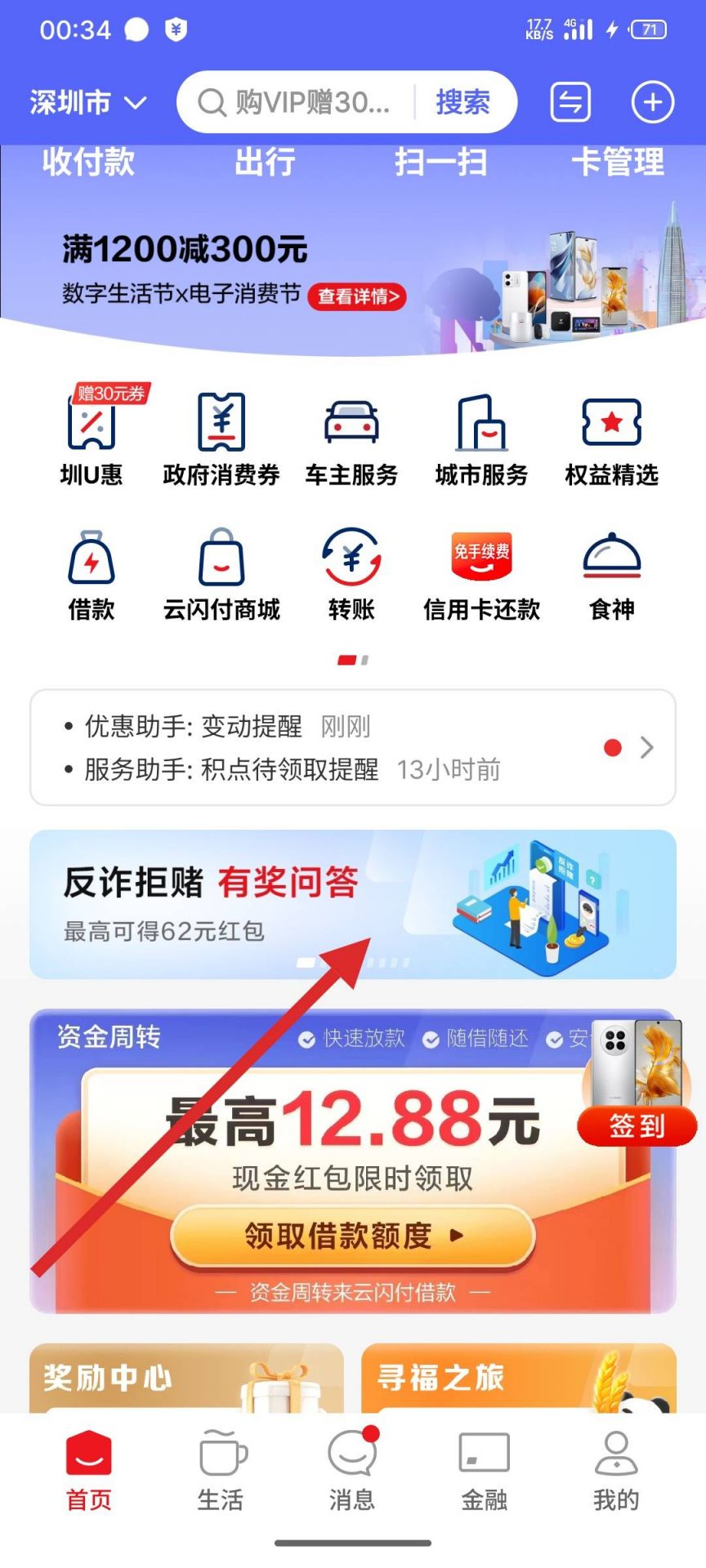Open the 反诈拒赌 有奖问答 banner
This screenshot has width=706, height=1568.
352,903
